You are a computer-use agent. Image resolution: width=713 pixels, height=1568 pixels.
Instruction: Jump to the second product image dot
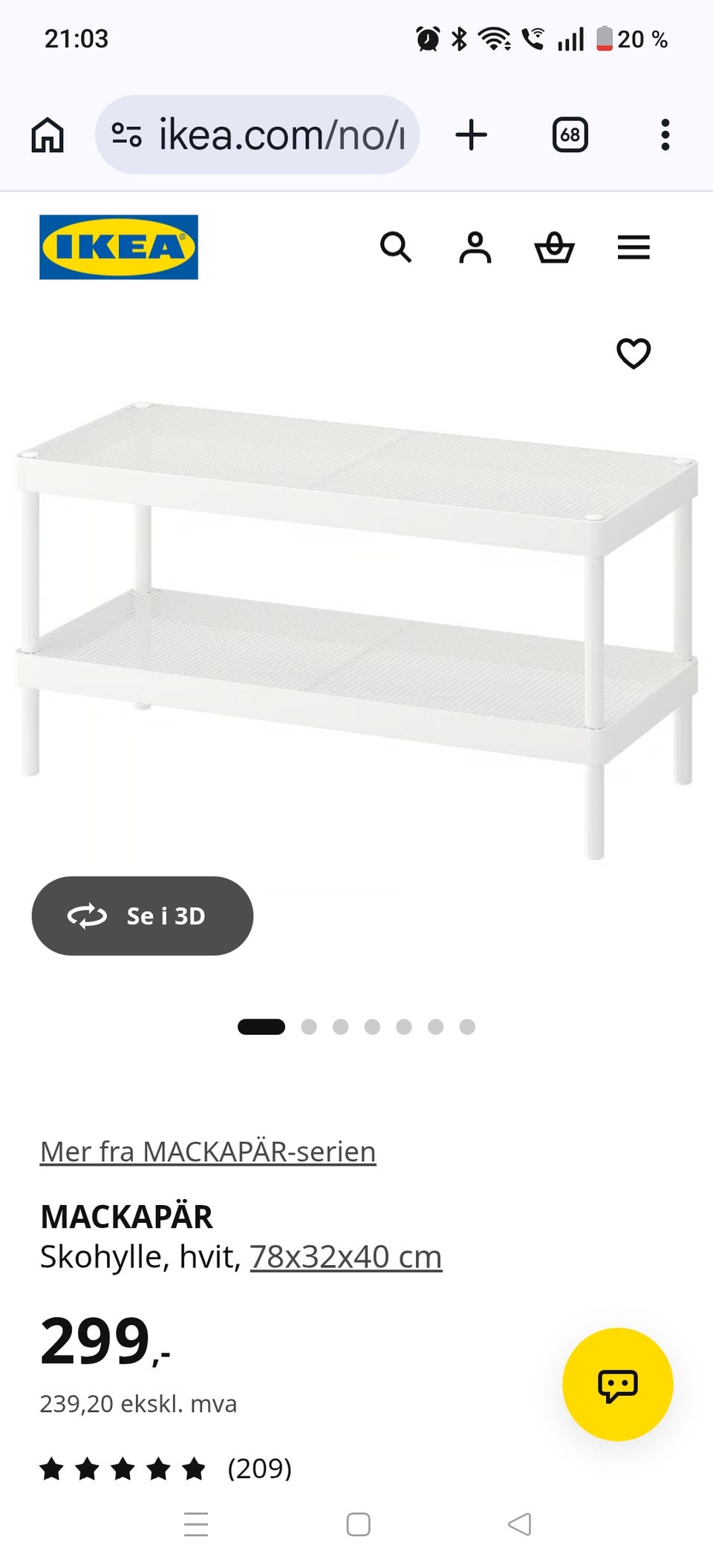coord(309,1027)
